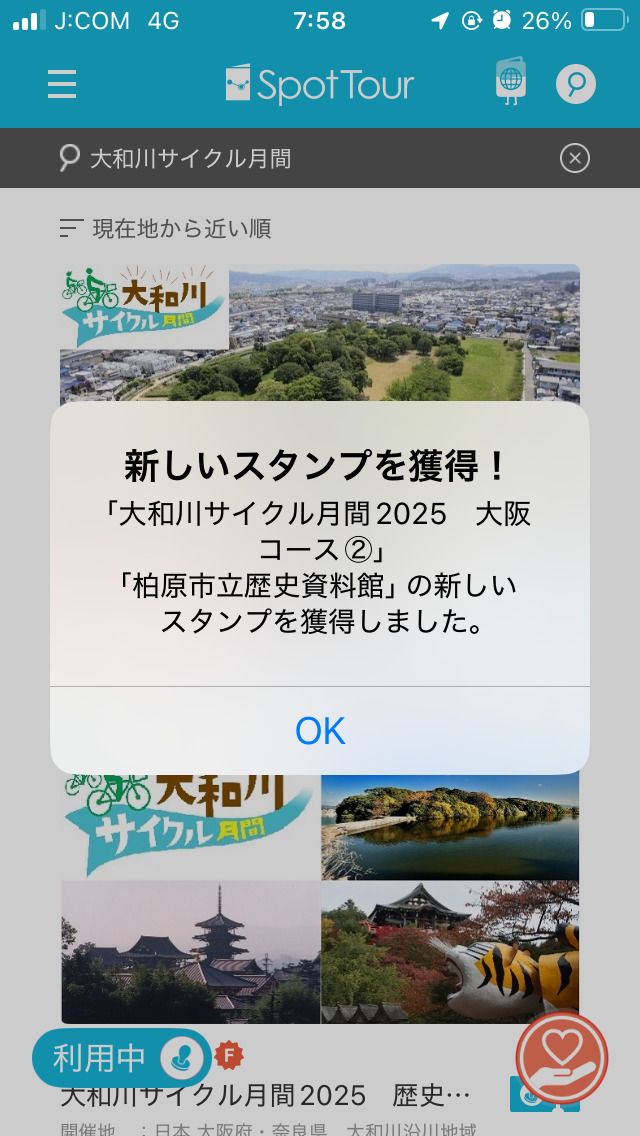
Task: Open the stamp passport icon
Action: tap(511, 82)
